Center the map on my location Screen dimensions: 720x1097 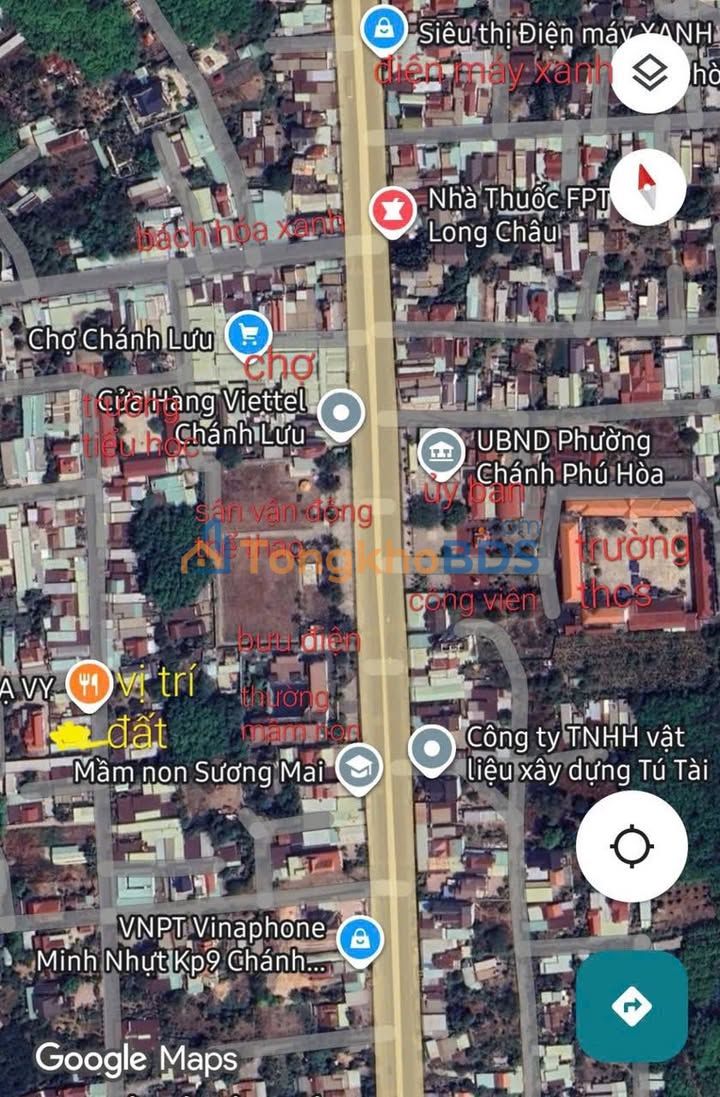point(631,846)
